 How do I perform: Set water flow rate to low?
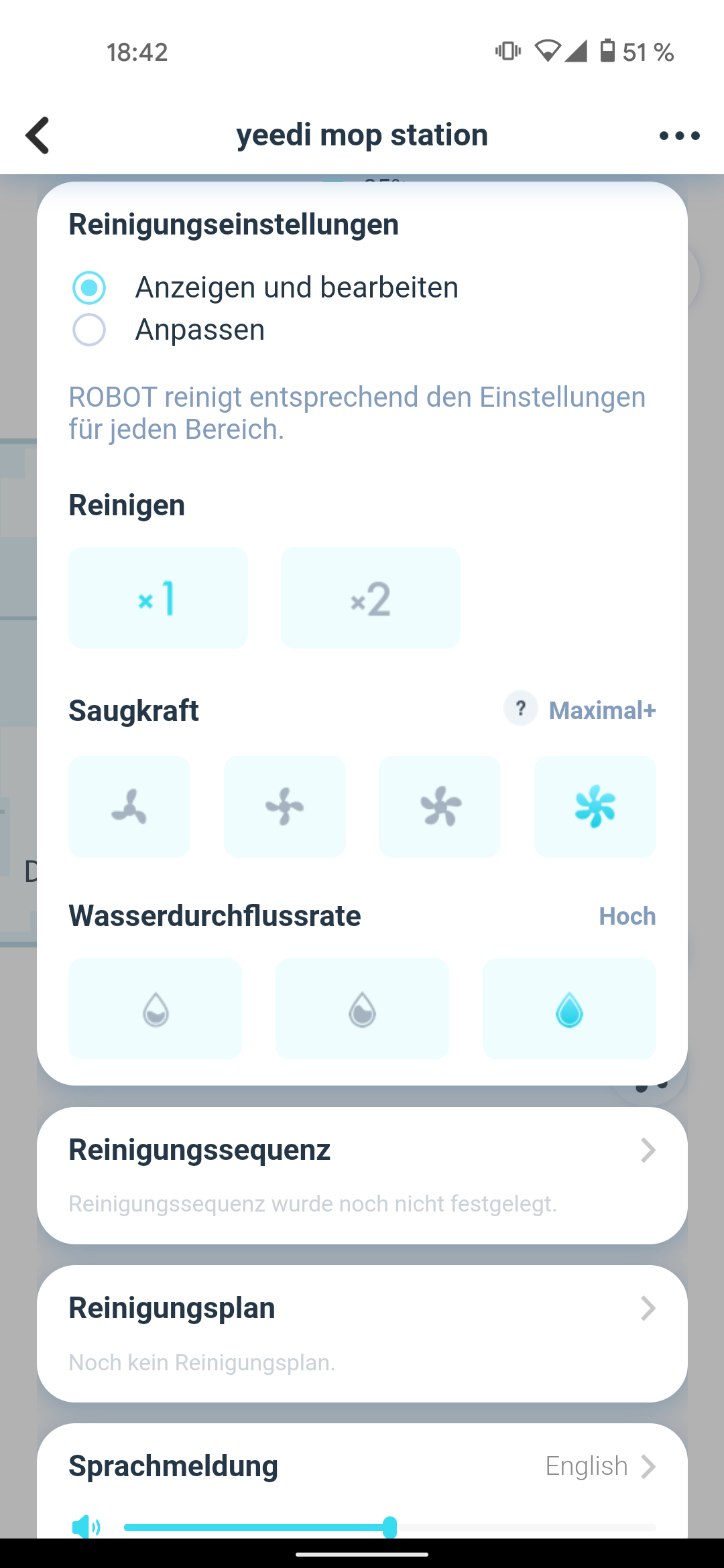coord(155,1009)
